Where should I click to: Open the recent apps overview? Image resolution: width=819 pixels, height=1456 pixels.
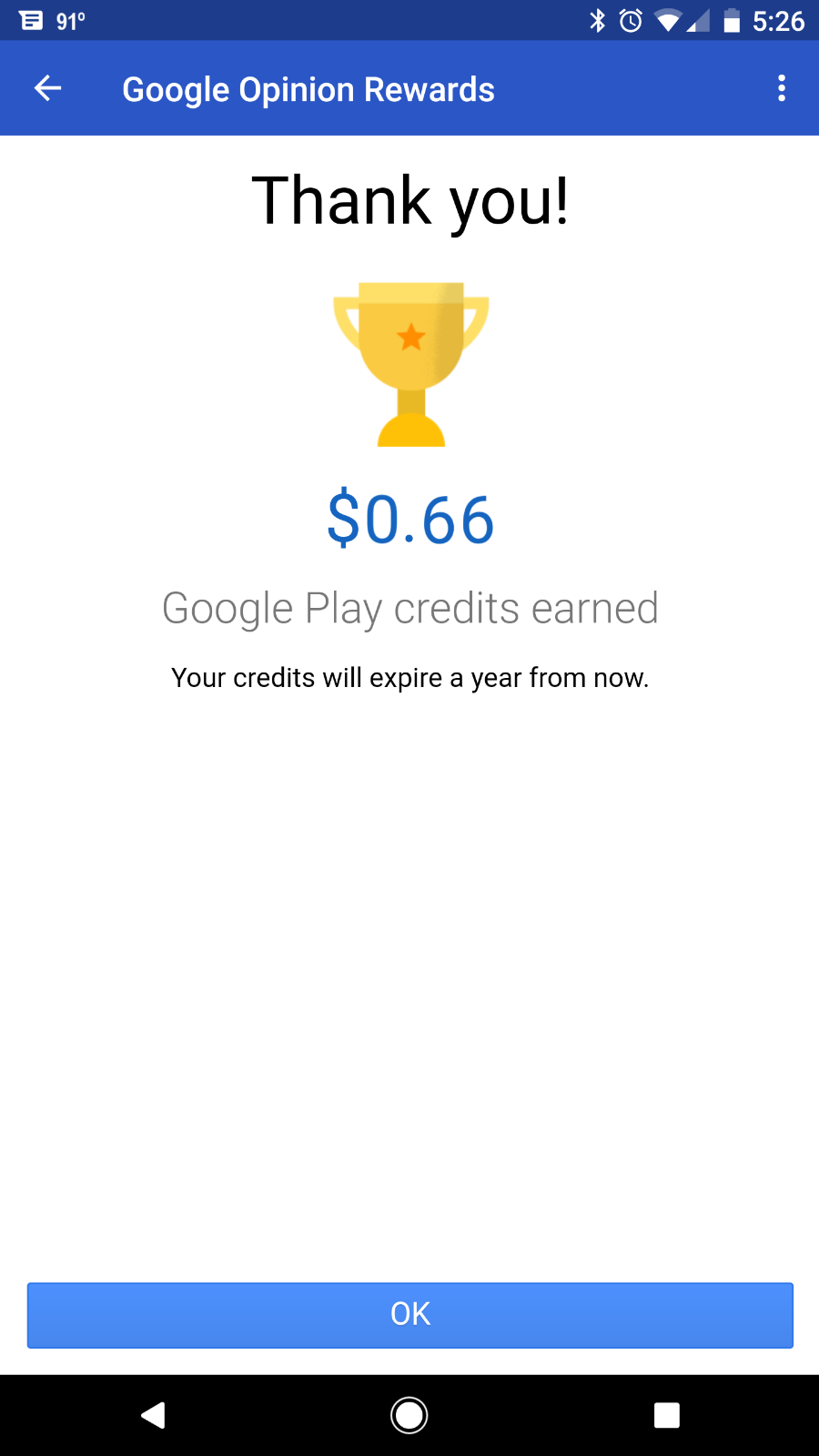(666, 1415)
